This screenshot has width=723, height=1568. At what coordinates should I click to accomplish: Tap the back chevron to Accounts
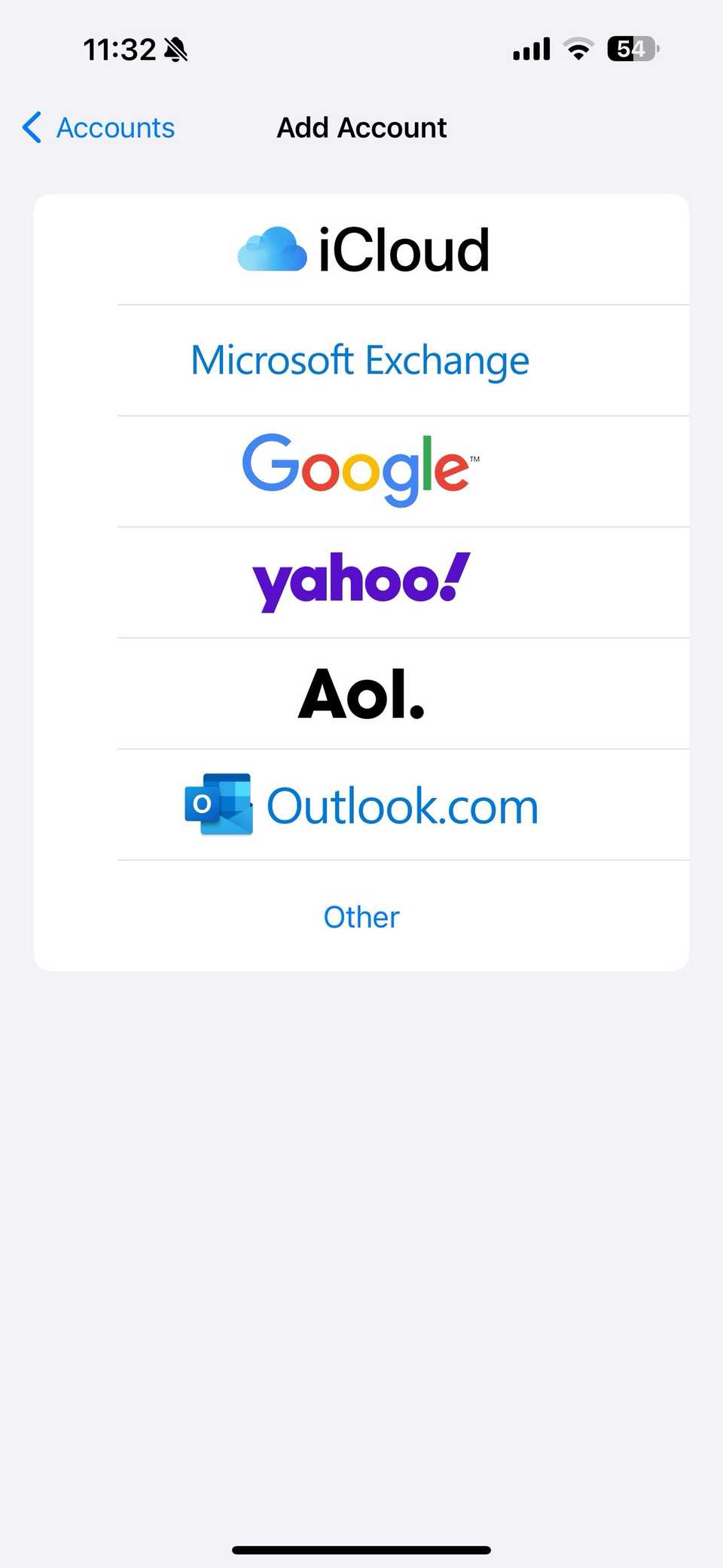tap(30, 127)
